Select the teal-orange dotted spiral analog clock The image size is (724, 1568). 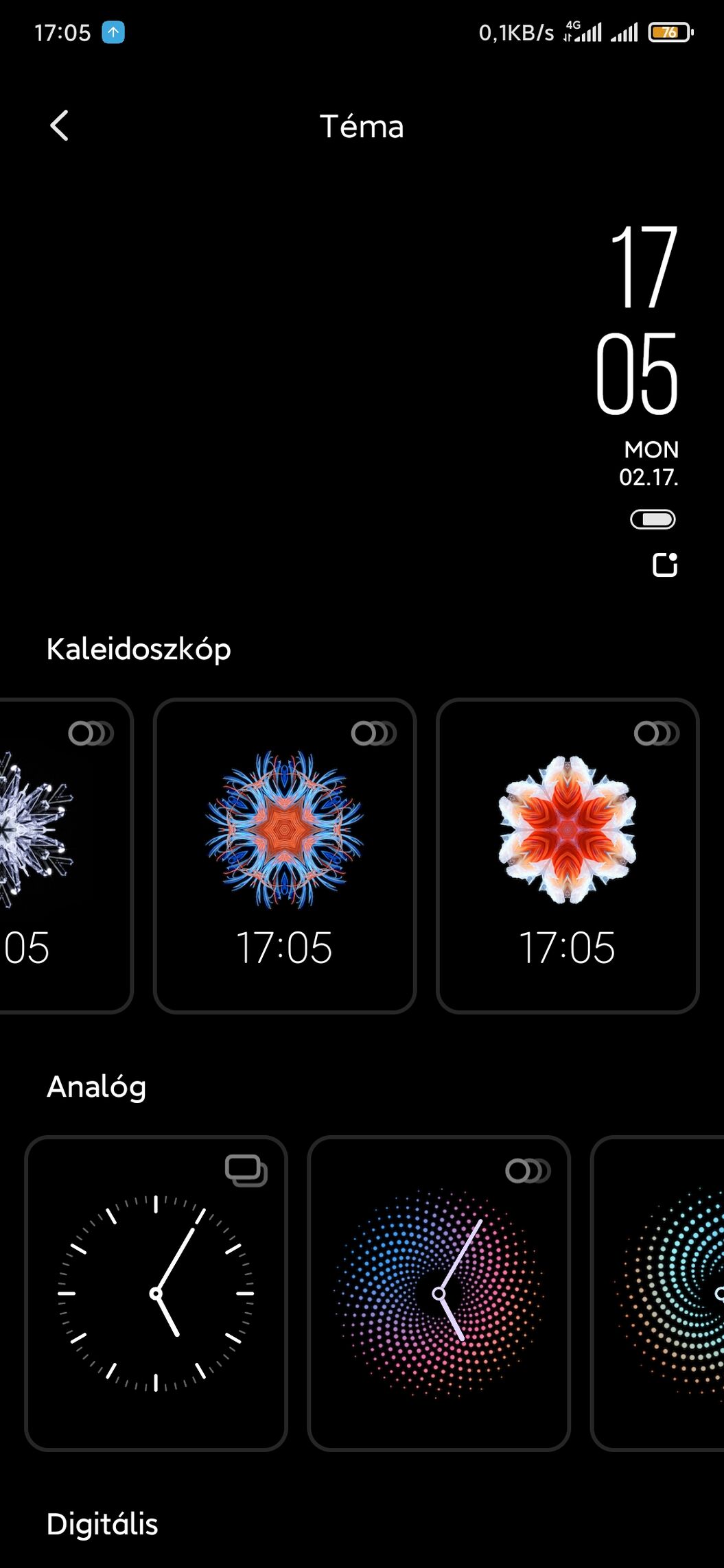tap(657, 1293)
